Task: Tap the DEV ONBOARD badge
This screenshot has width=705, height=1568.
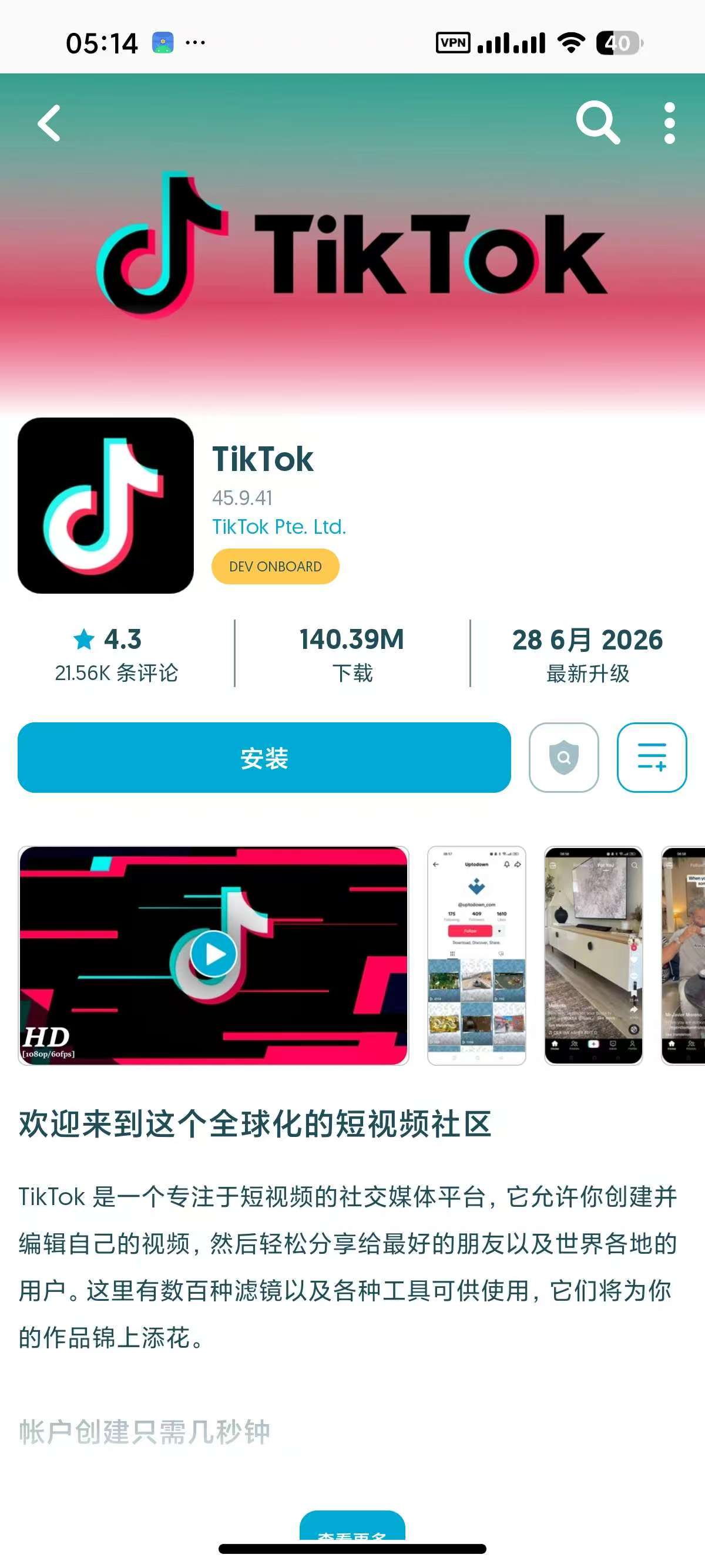Action: click(x=275, y=566)
